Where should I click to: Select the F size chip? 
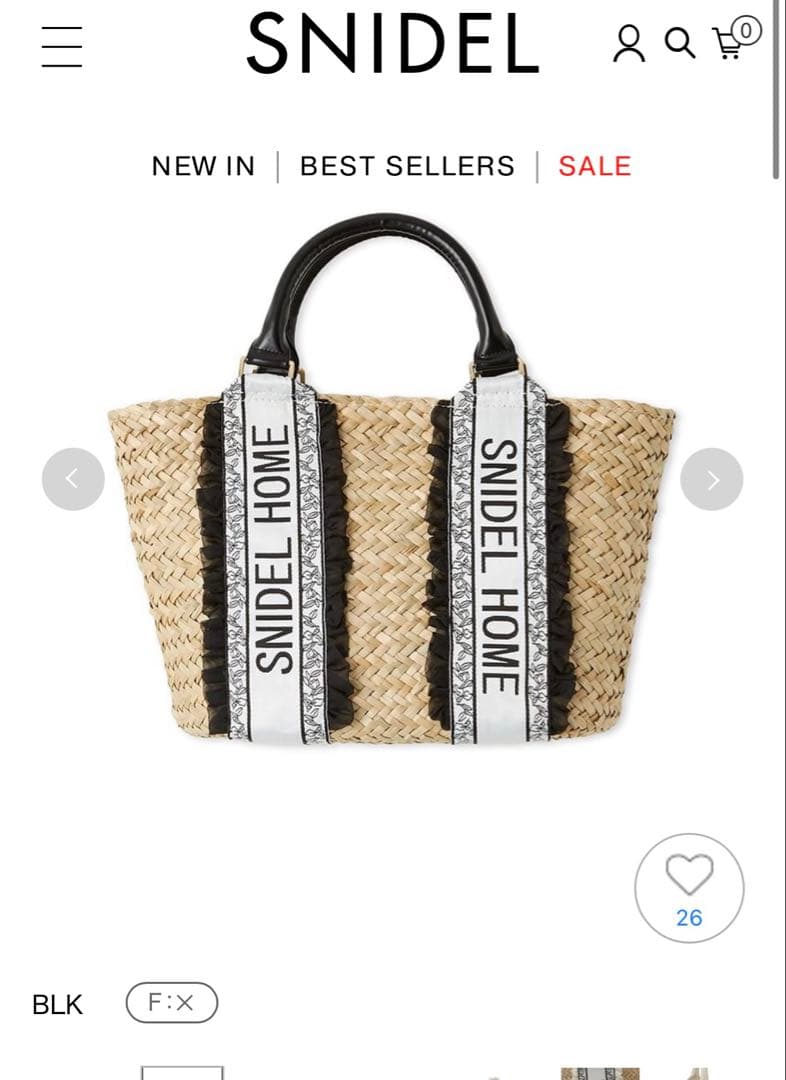pos(171,1002)
